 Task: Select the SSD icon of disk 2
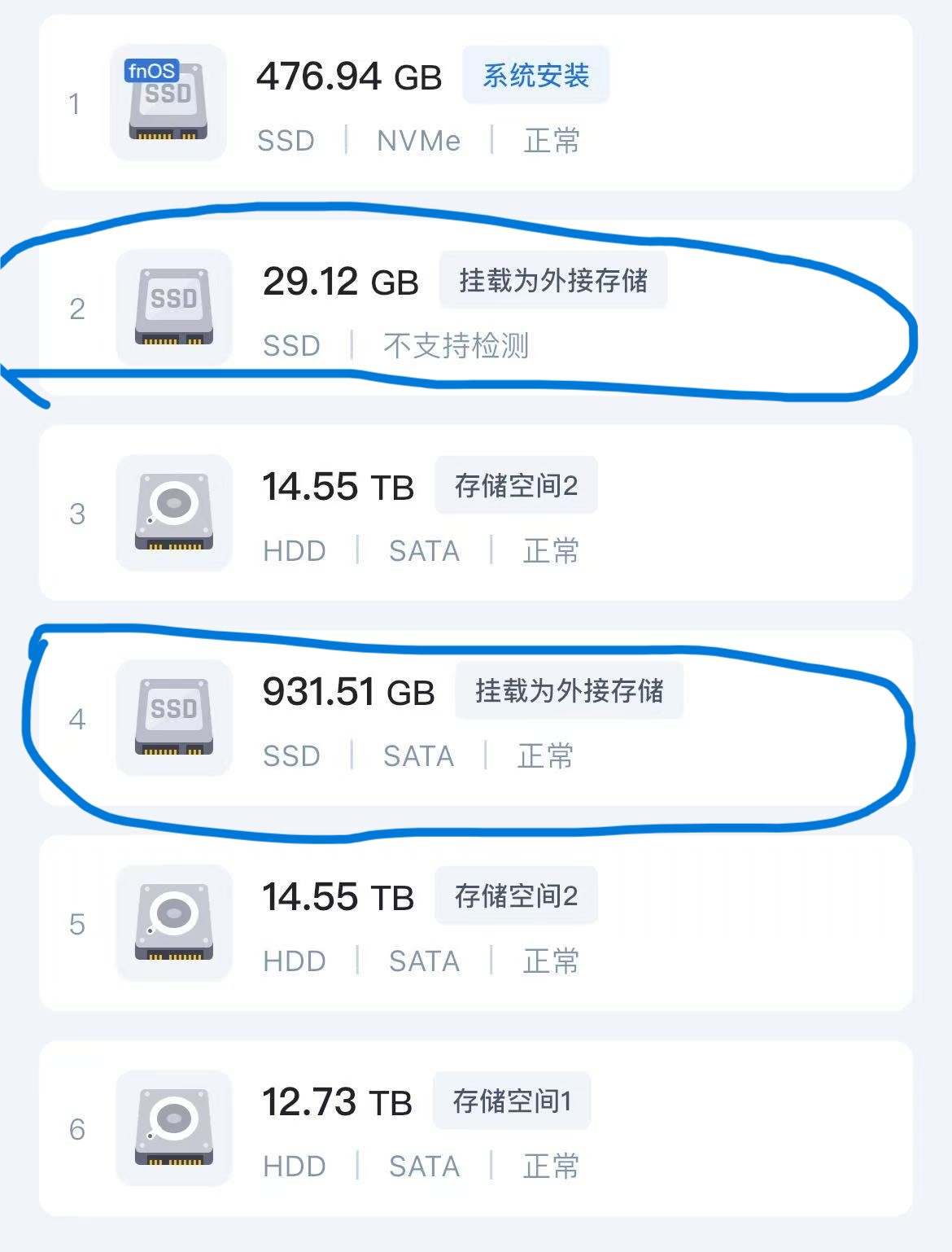[x=172, y=307]
